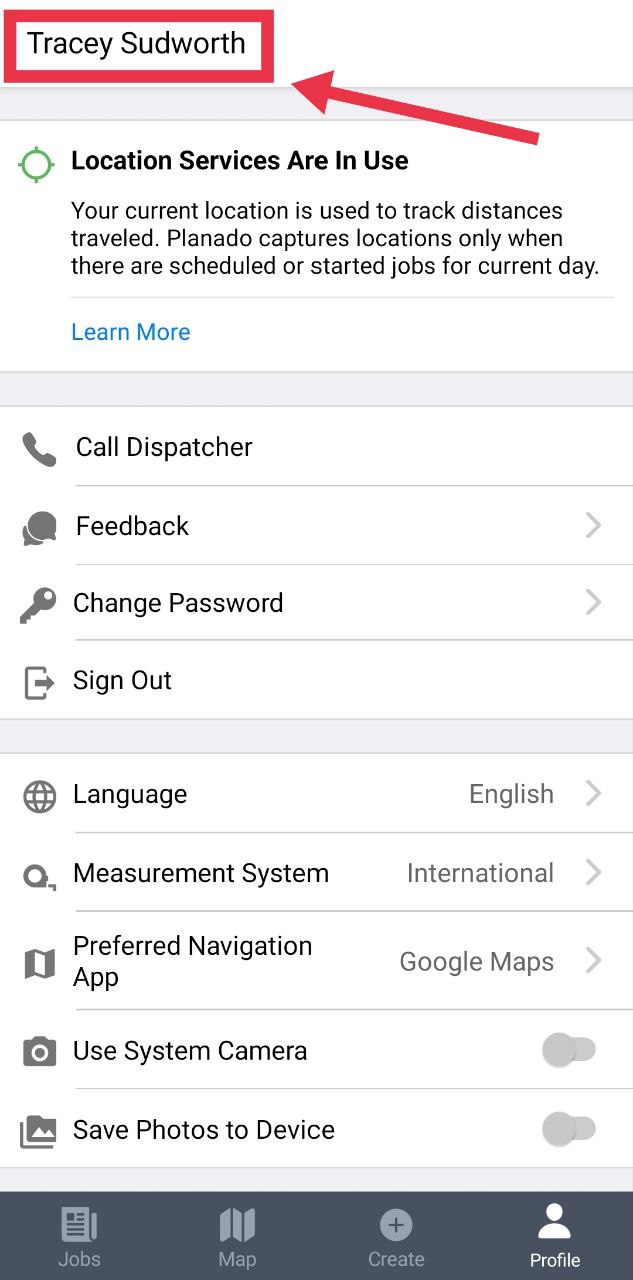Open Measurement System setting
The image size is (633, 1280).
coord(316,873)
